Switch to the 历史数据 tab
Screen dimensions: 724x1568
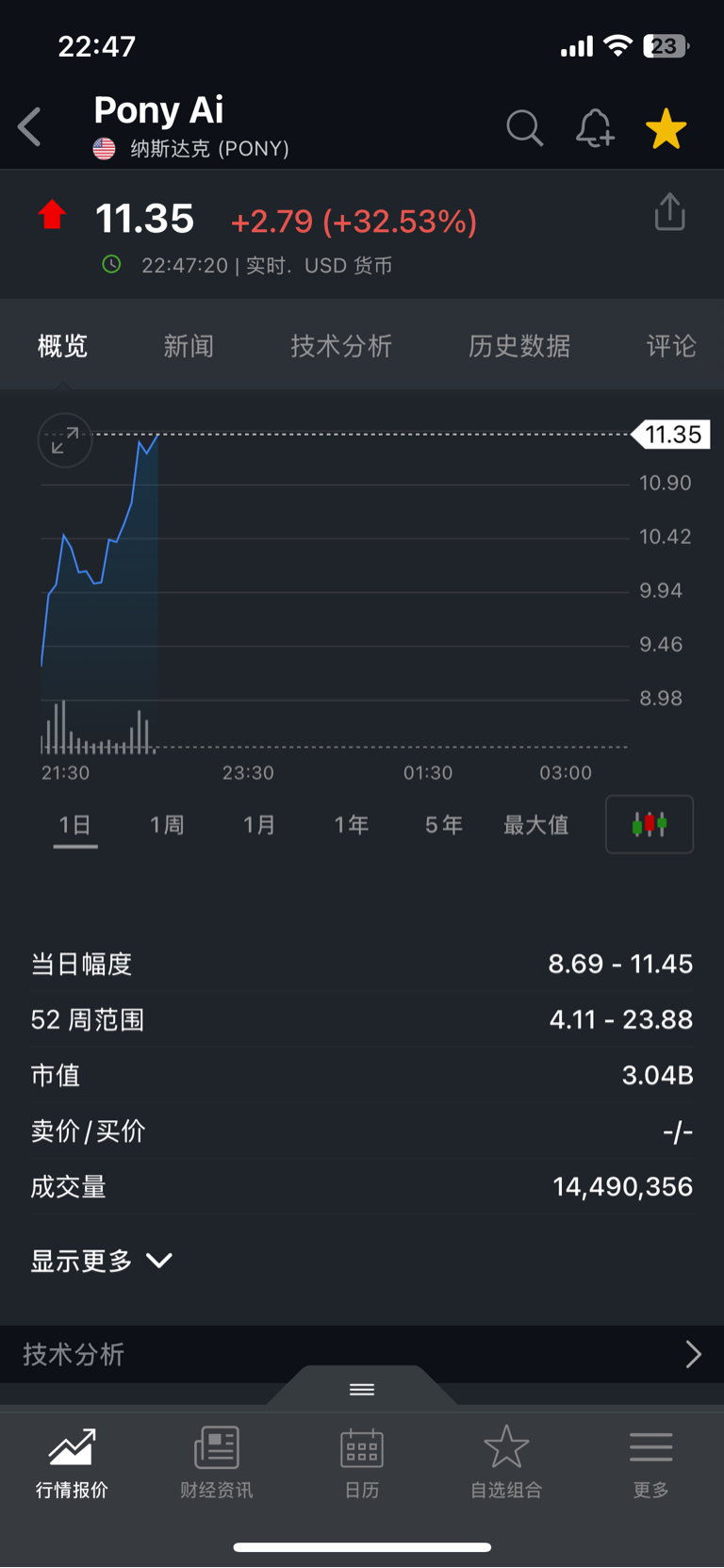click(x=519, y=346)
